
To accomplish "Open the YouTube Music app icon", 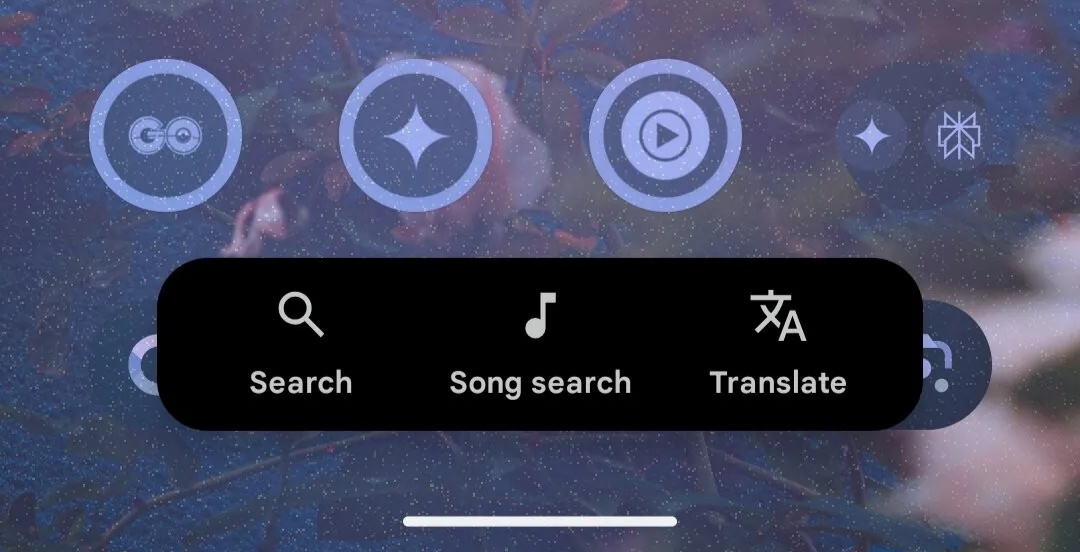I will 665,136.
